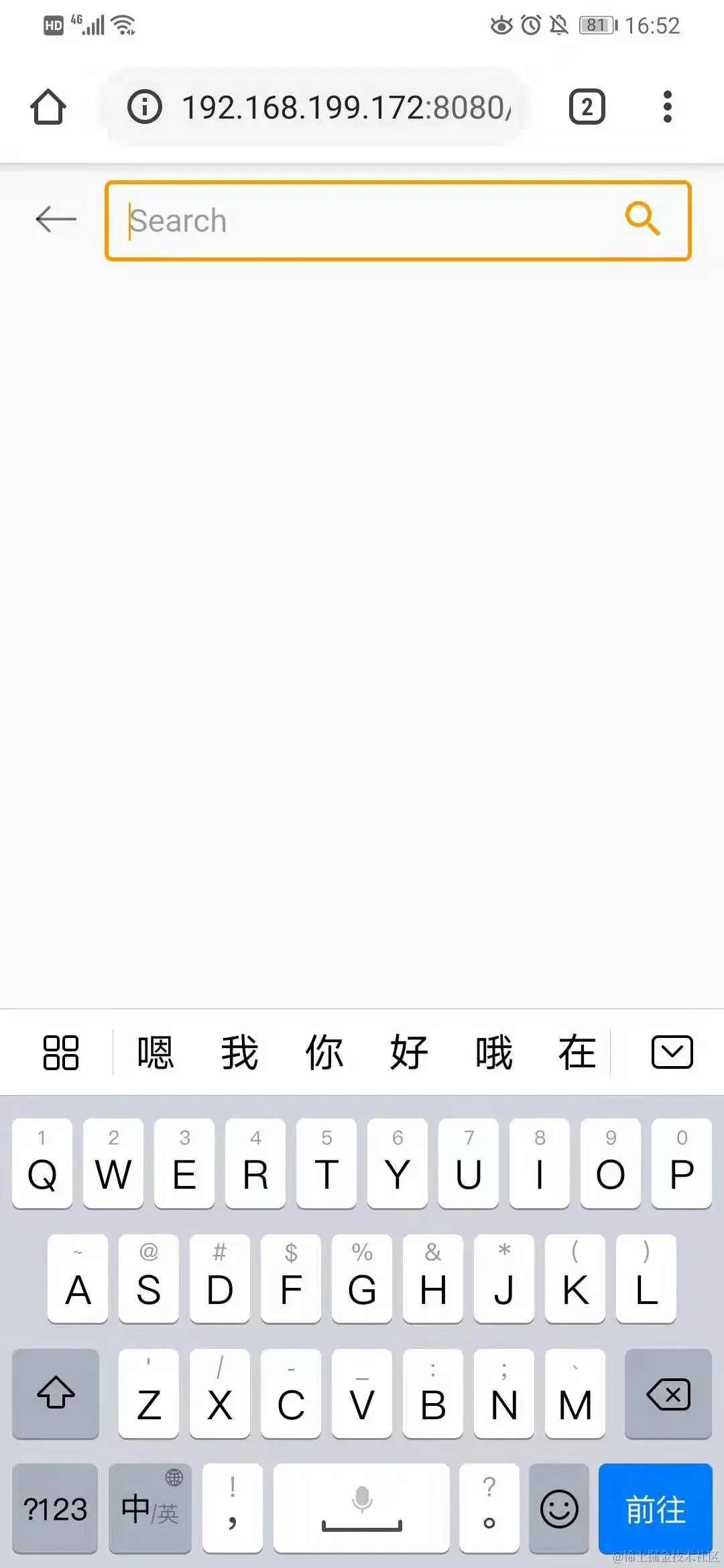Viewport: 724px width, 1568px height.
Task: Toggle the 中/英 language key
Action: pyautogui.click(x=150, y=1508)
